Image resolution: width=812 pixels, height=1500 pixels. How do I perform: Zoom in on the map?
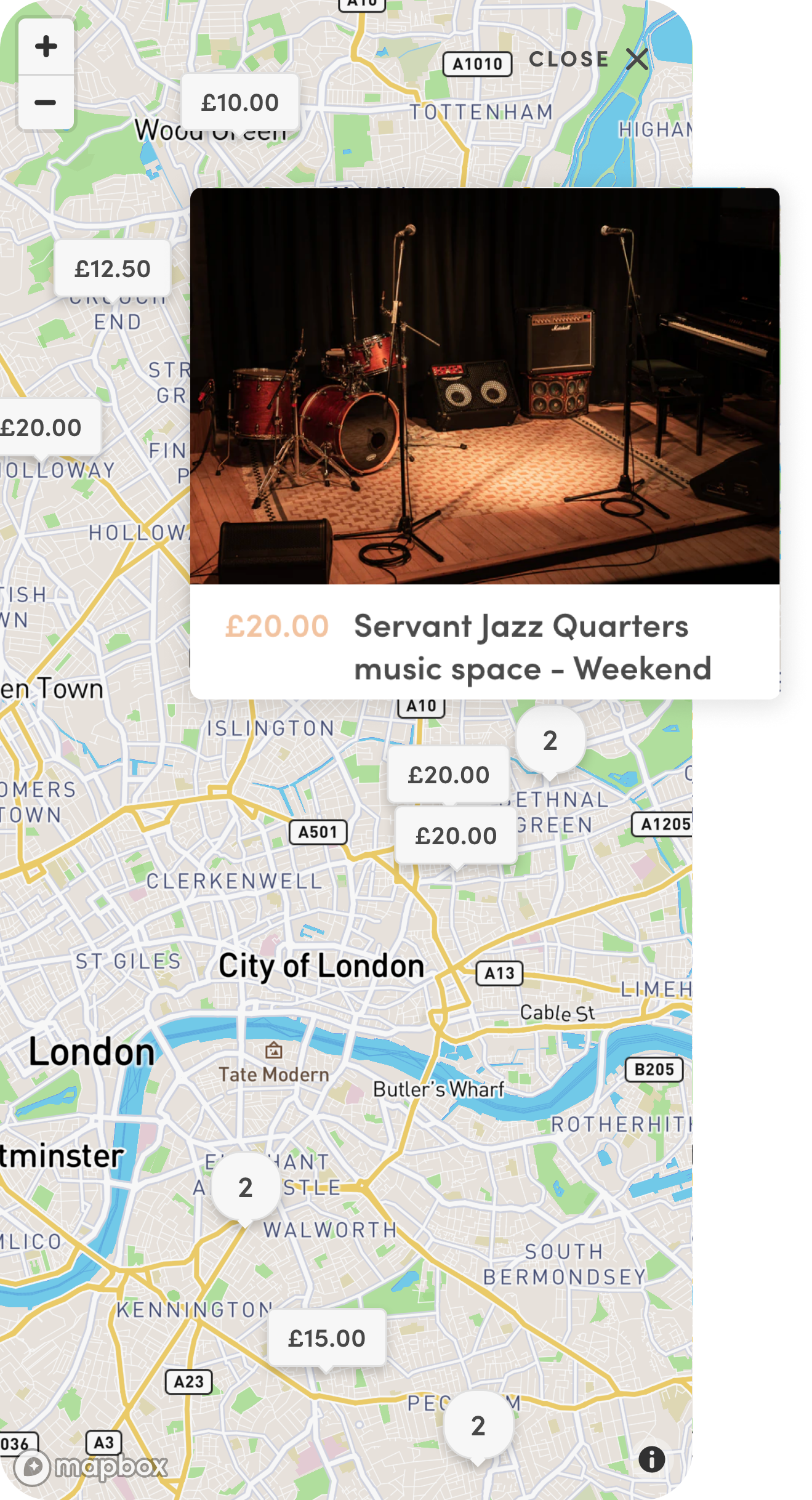[x=46, y=47]
